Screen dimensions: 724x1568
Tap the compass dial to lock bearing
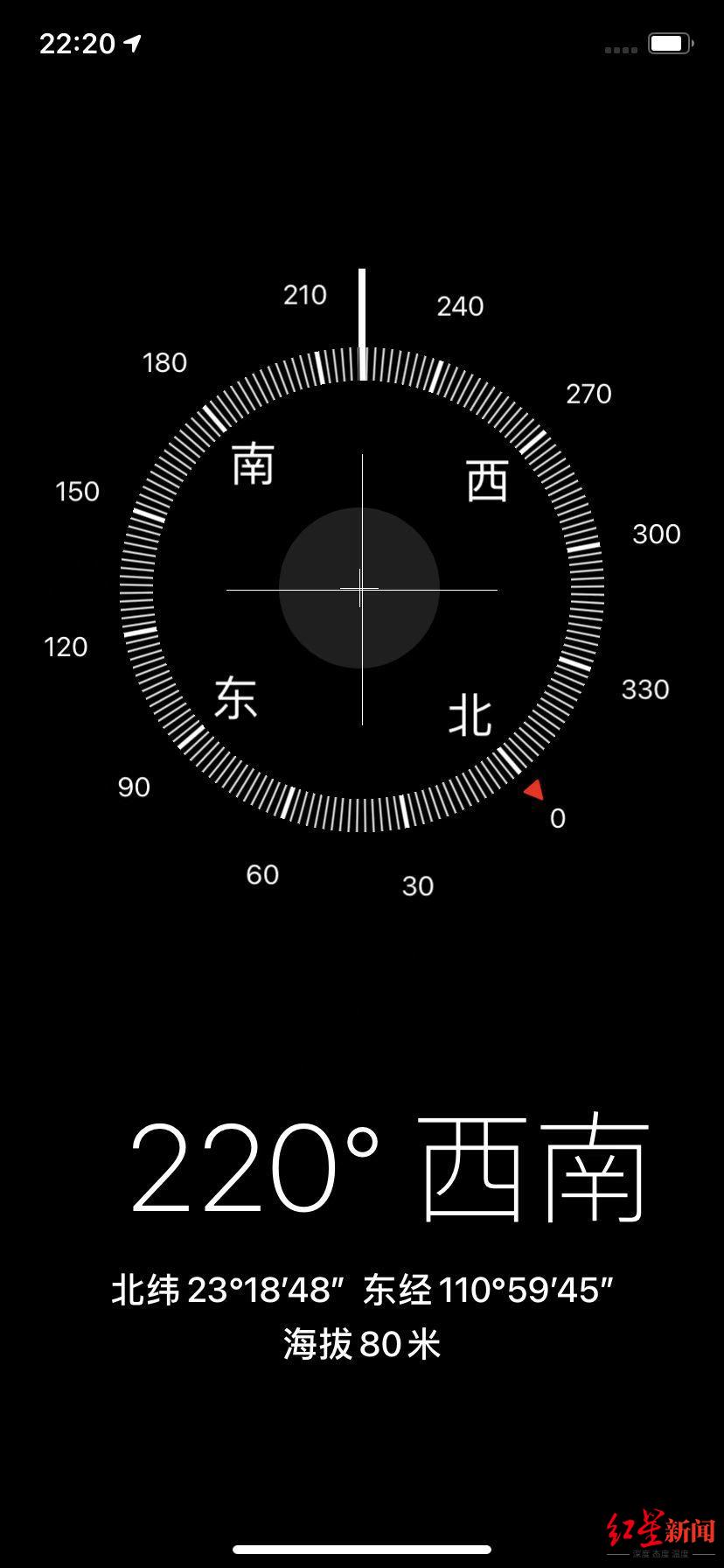(x=362, y=589)
